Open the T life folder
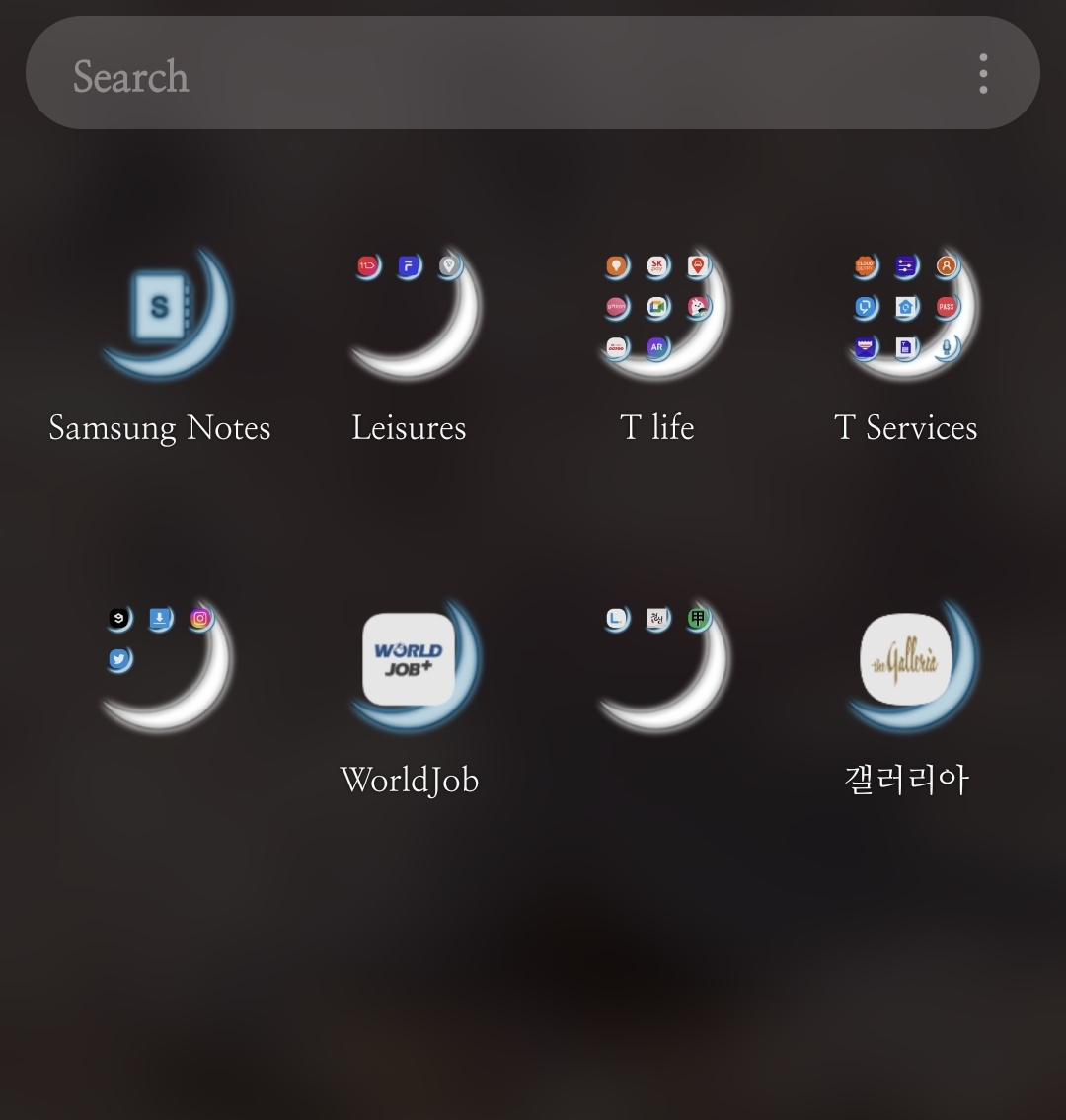Viewport: 1066px width, 1120px height. (x=658, y=313)
